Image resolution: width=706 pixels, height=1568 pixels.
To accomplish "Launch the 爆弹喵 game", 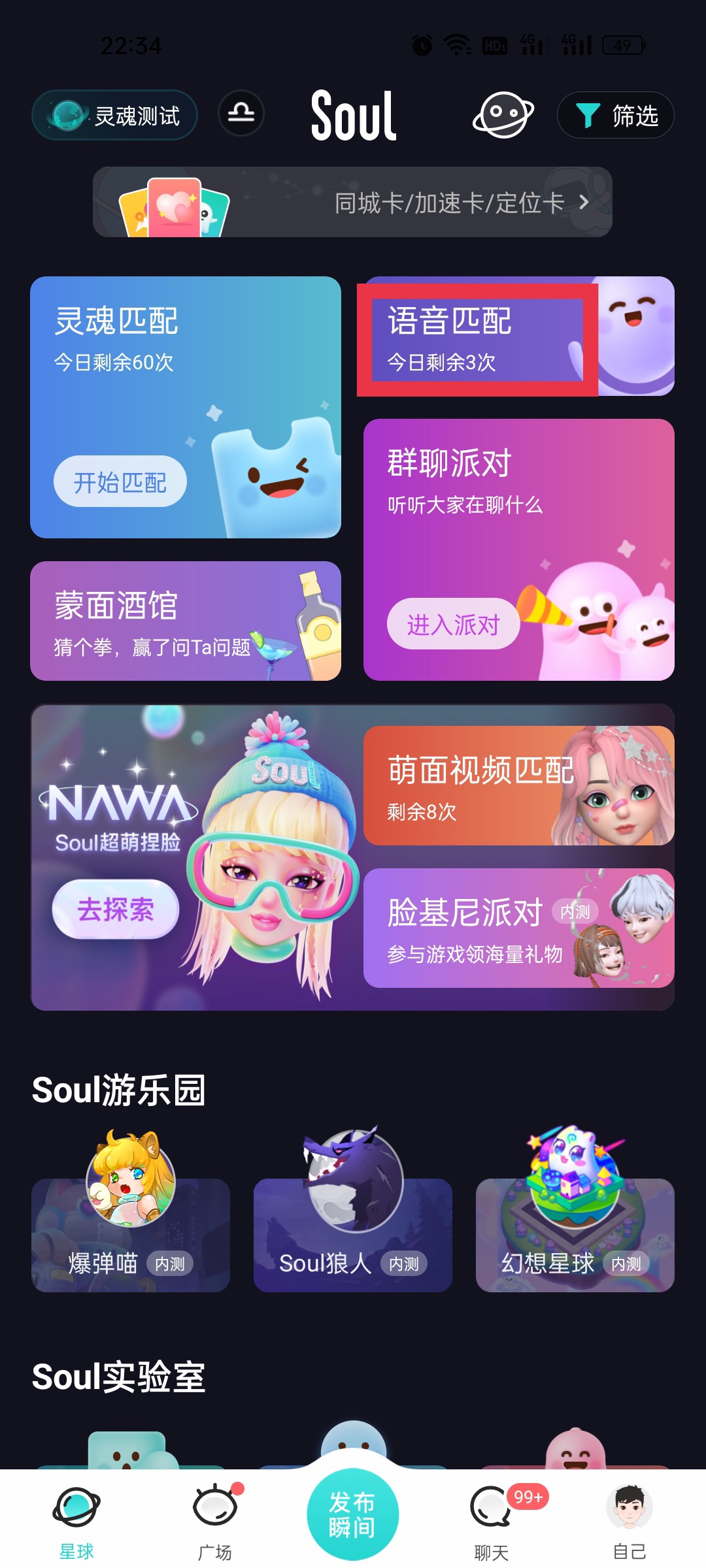I will pos(131,1212).
